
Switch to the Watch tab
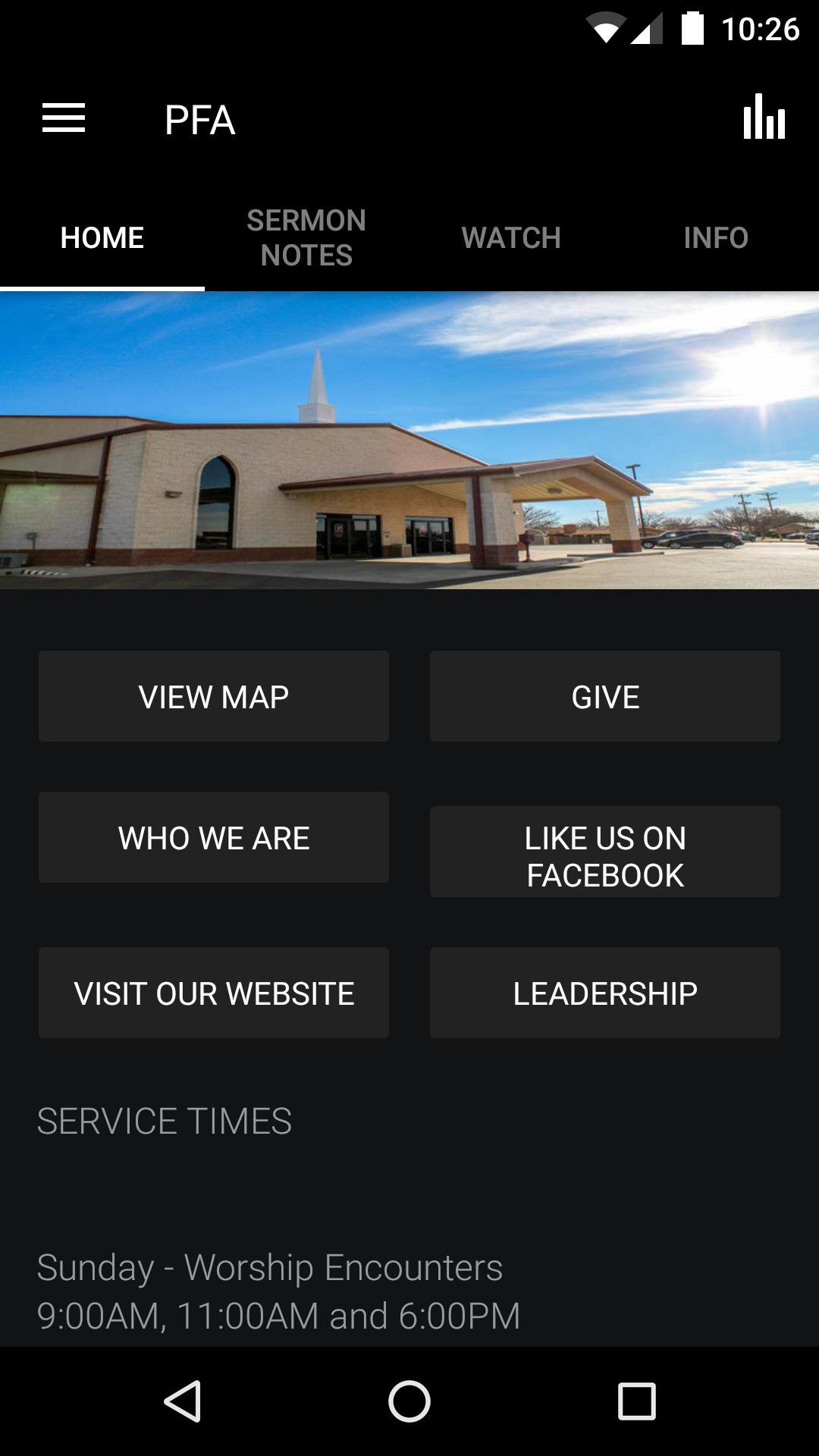pos(511,237)
